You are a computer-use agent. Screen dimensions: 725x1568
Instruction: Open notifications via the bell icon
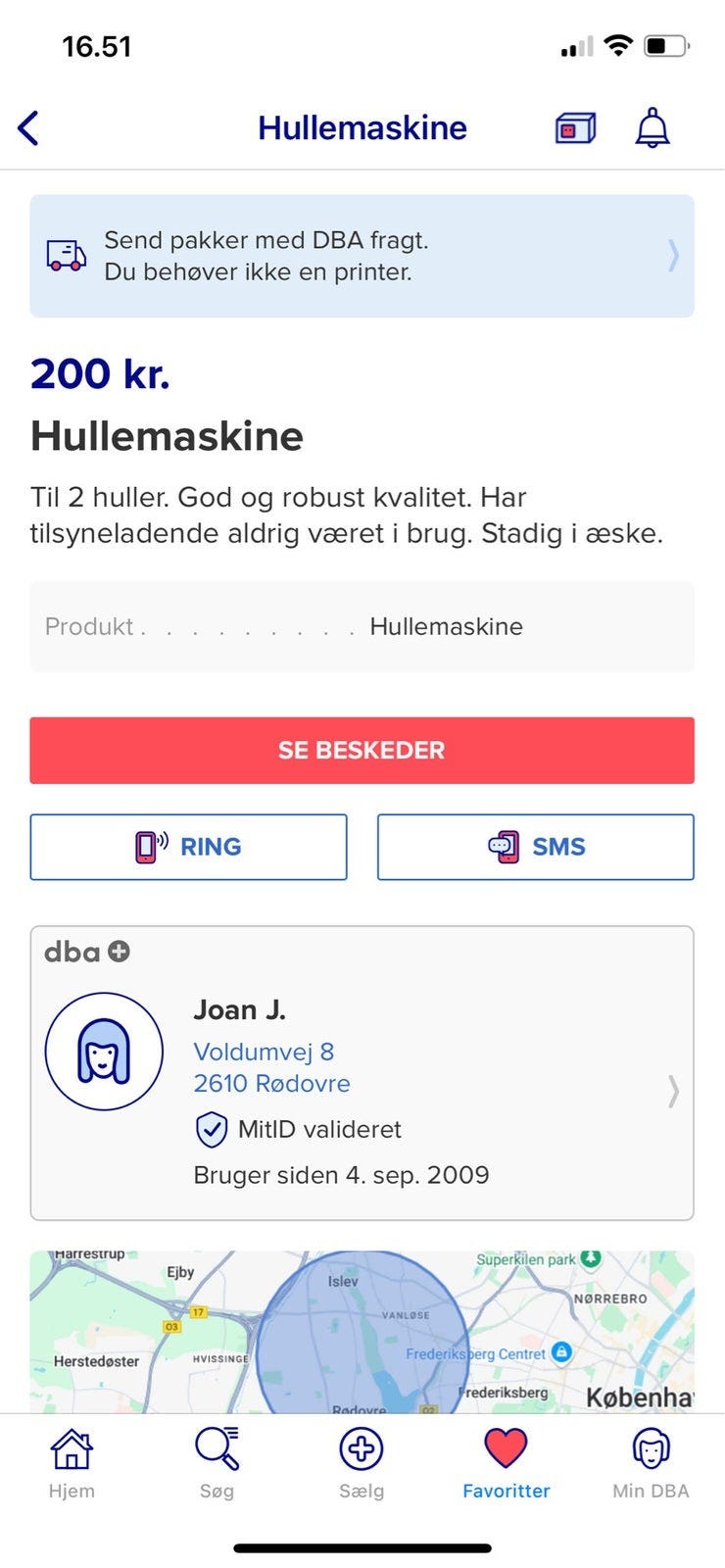[x=652, y=127]
